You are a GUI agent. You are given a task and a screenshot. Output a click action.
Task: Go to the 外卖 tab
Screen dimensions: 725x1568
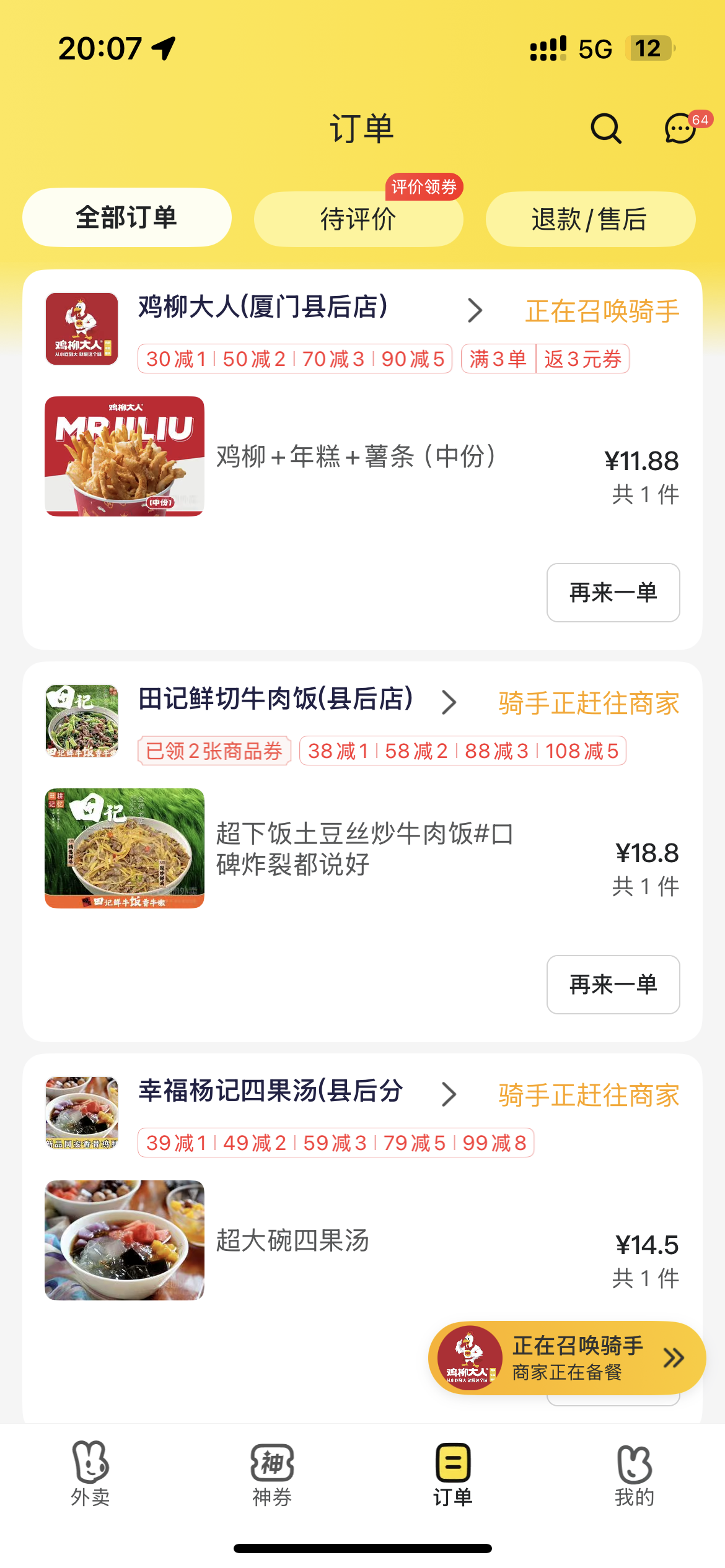90,1473
